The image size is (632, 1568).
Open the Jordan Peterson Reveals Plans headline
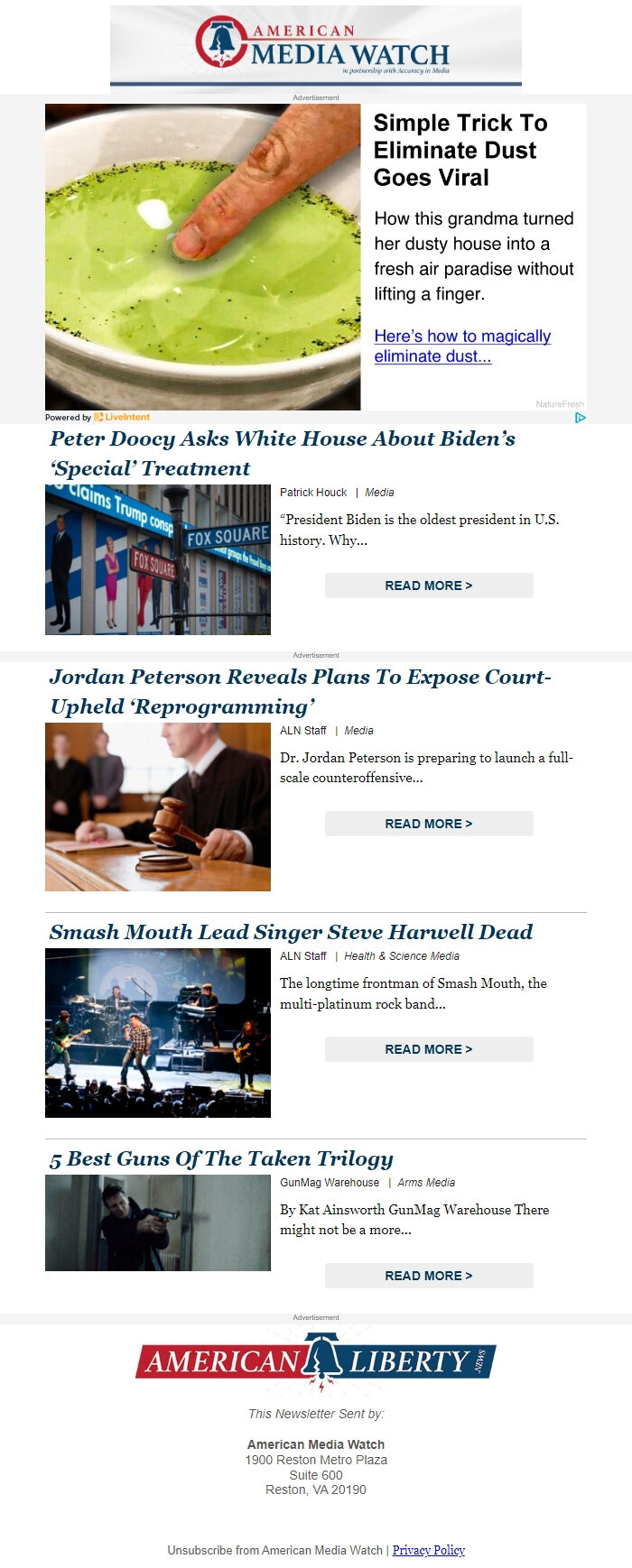tap(300, 691)
